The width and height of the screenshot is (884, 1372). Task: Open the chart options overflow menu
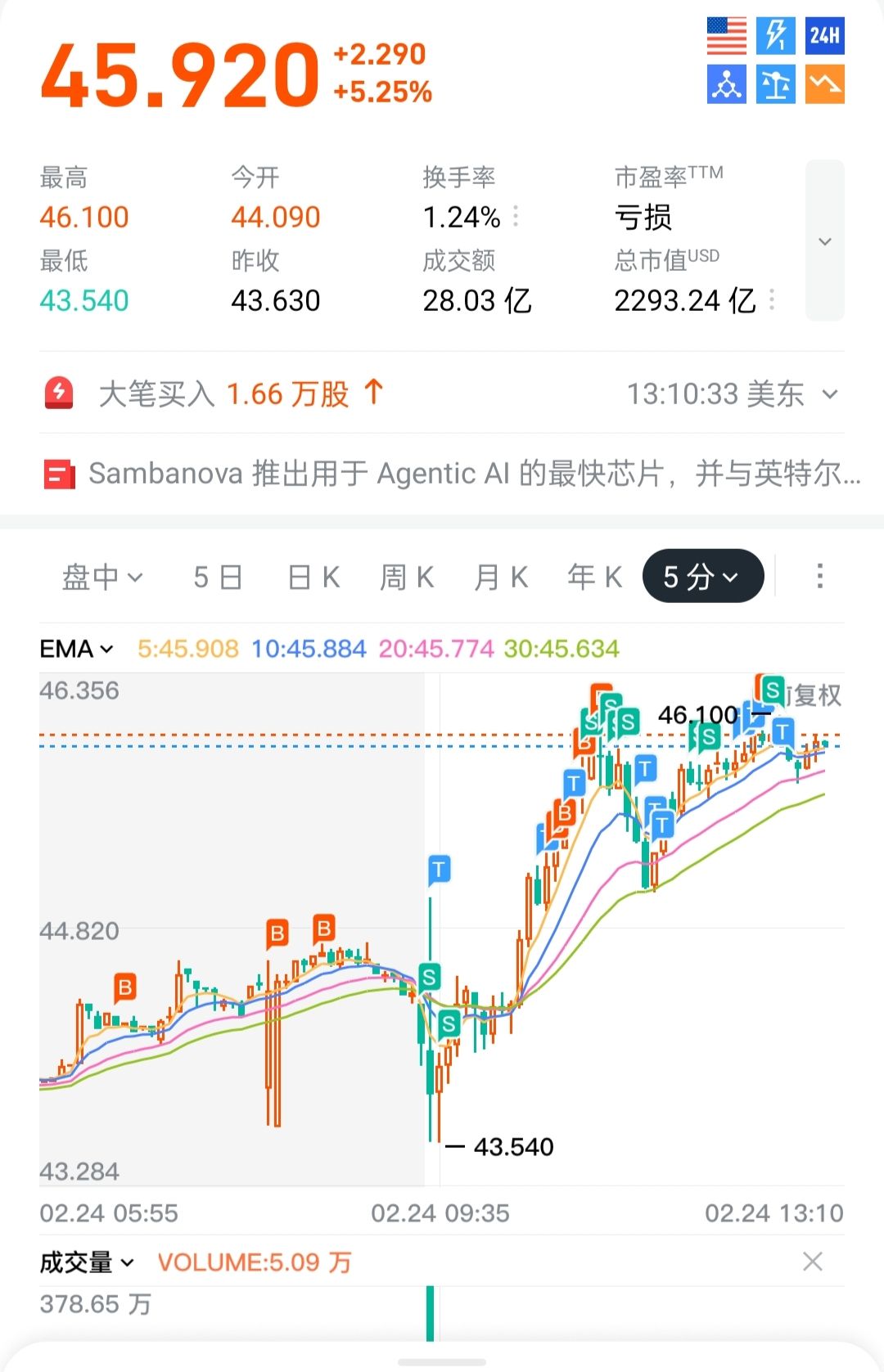(x=819, y=577)
